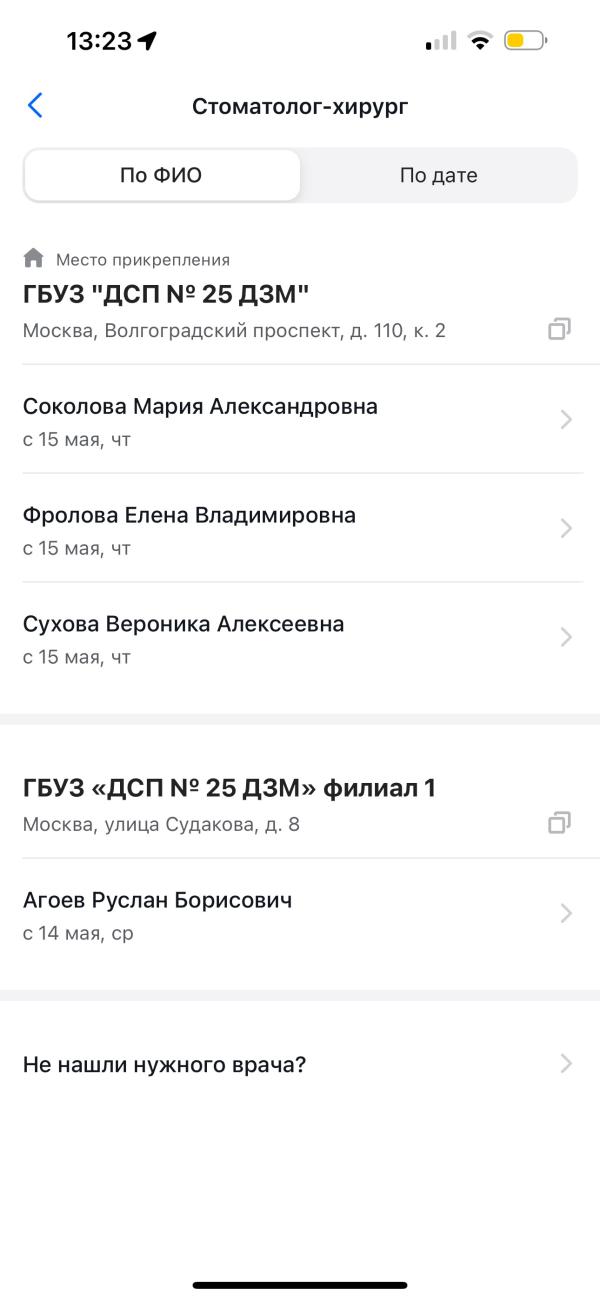Open doctor Агоев Руслан Борисович
Image resolution: width=600 pixels, height=1300 pixels.
tap(299, 914)
